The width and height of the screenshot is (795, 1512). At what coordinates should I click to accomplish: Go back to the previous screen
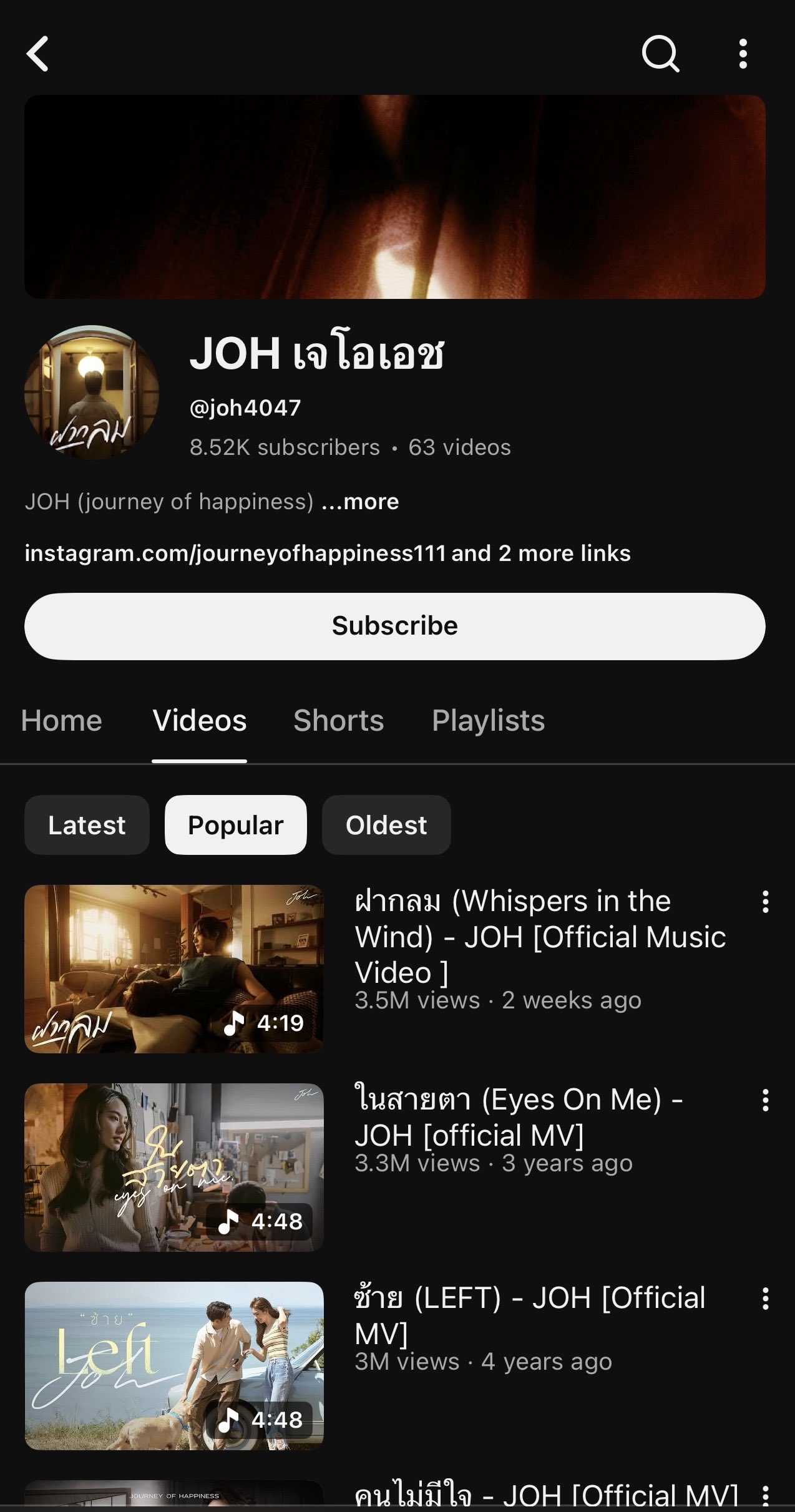[38, 54]
